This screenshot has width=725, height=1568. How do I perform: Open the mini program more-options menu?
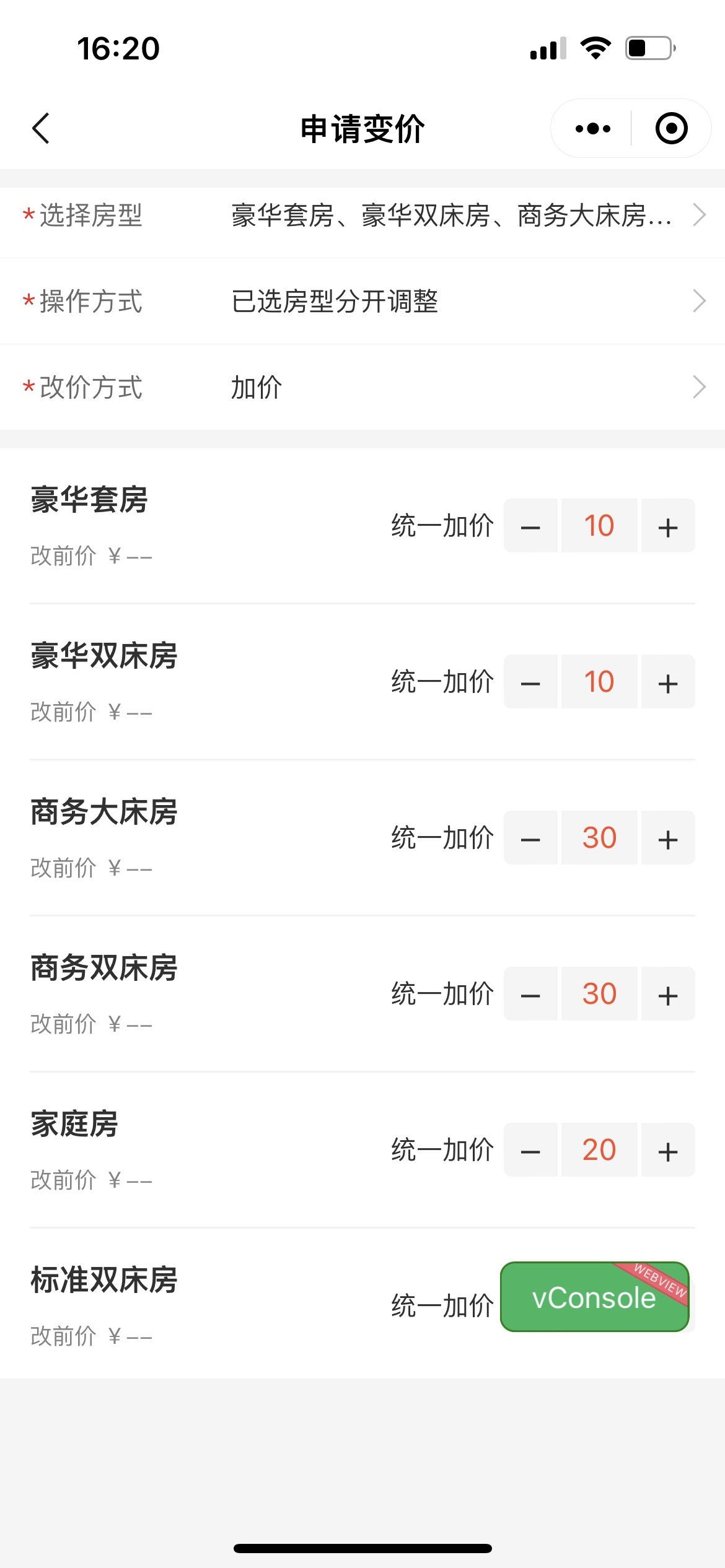(592, 129)
